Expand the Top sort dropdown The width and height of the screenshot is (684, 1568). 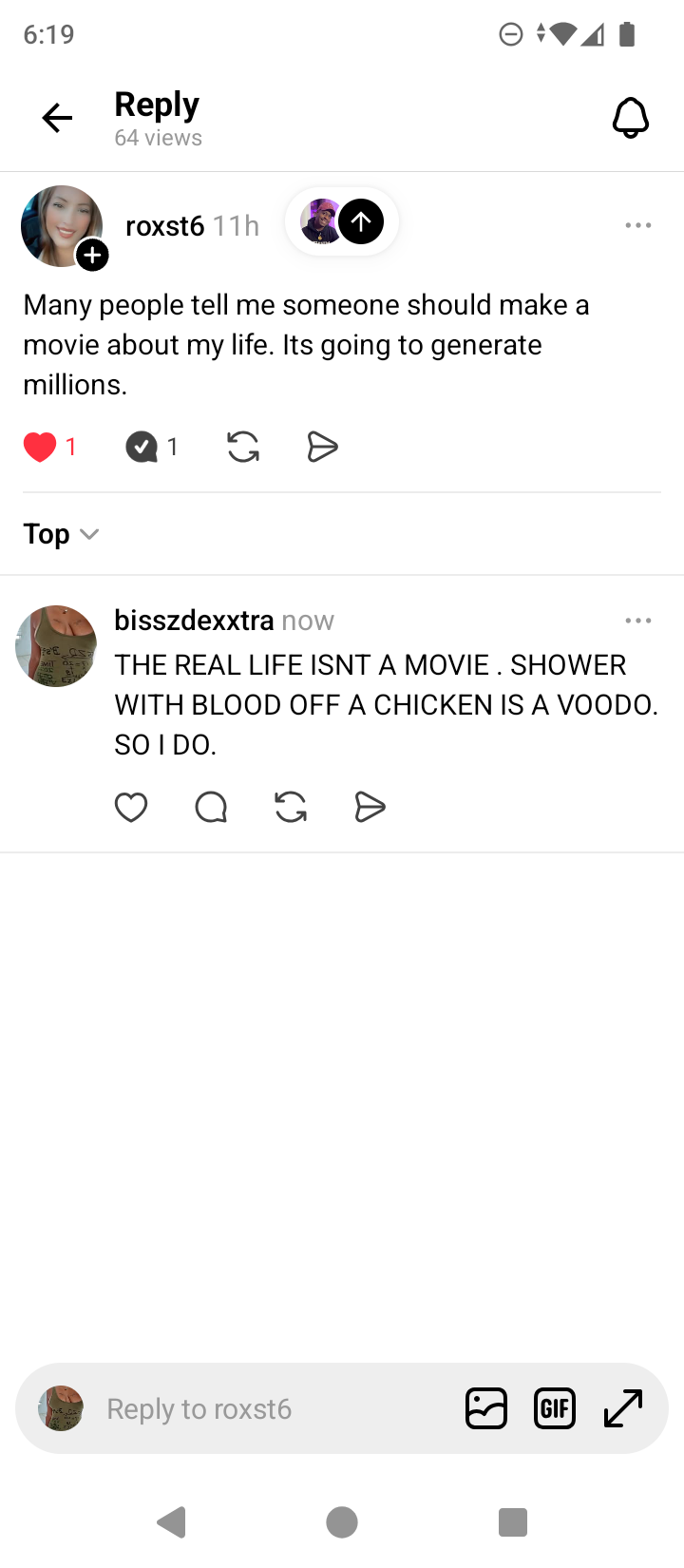61,534
